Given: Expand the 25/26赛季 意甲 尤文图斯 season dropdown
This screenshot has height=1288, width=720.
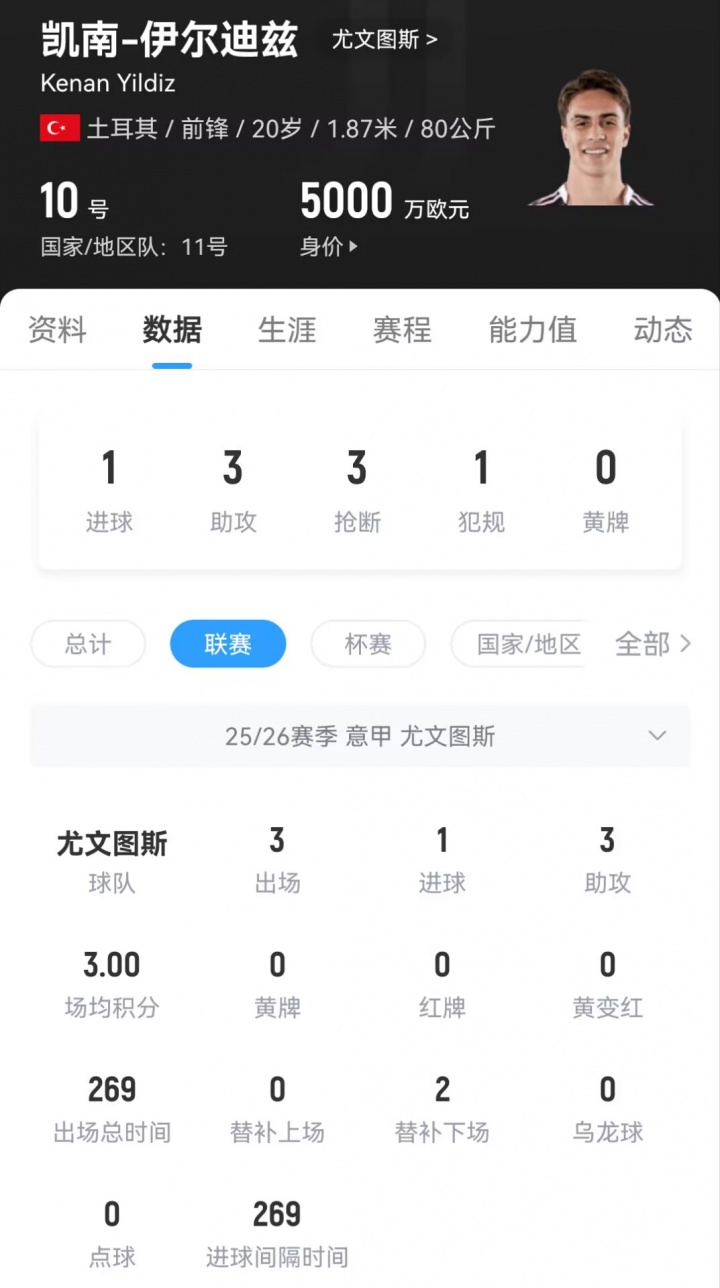Looking at the screenshot, I should [360, 736].
